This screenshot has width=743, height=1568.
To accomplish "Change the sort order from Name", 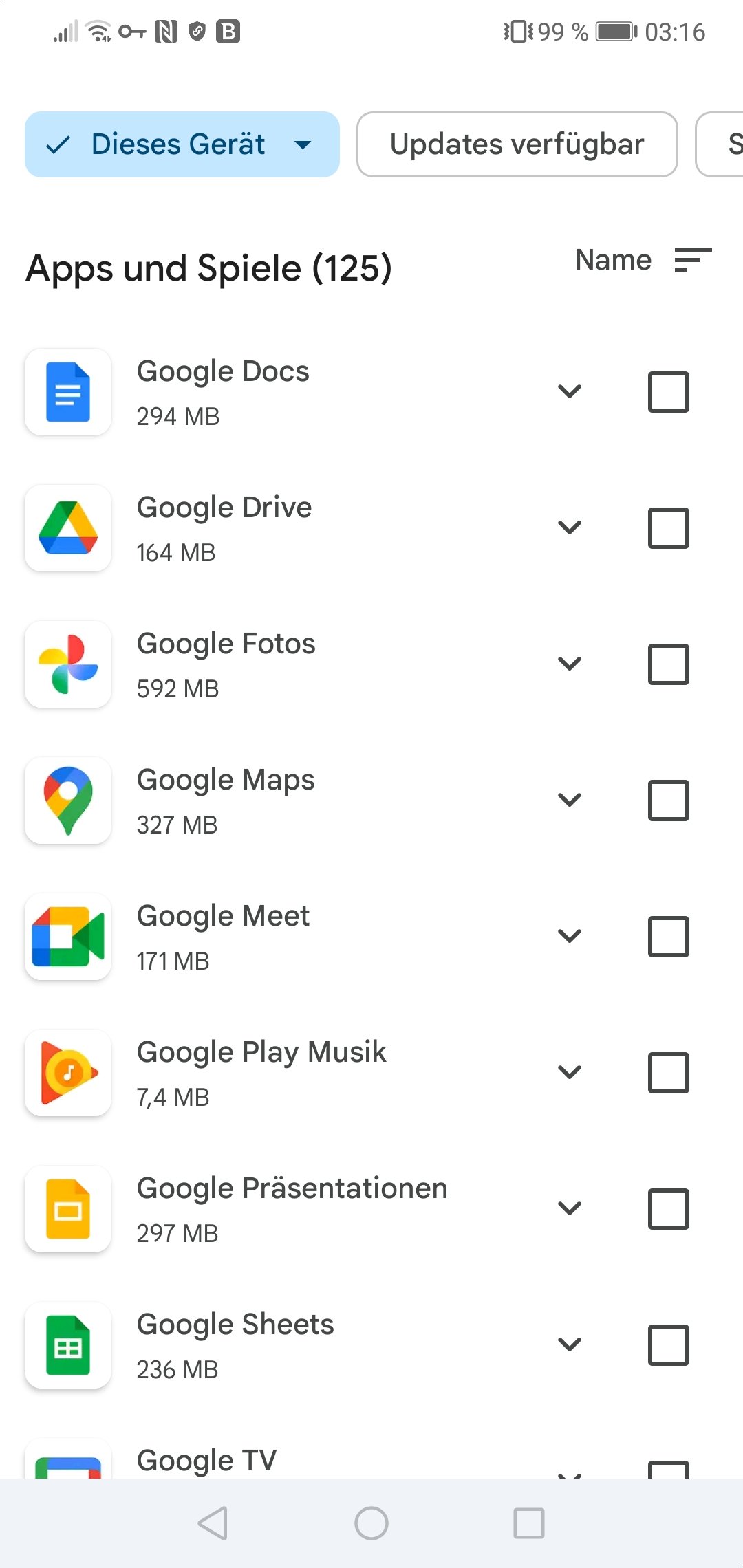I will pos(643,261).
